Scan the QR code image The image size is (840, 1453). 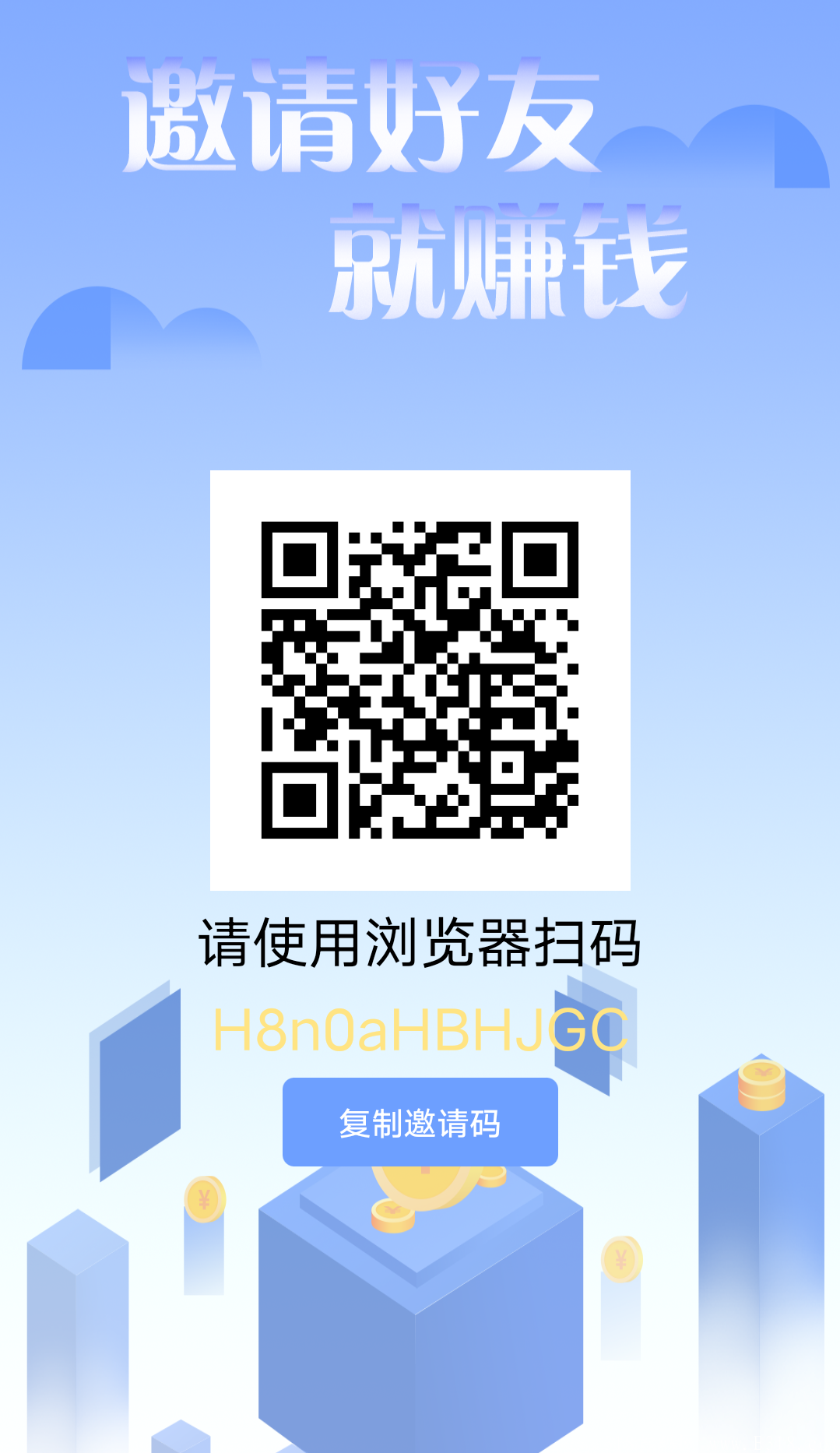[420, 681]
